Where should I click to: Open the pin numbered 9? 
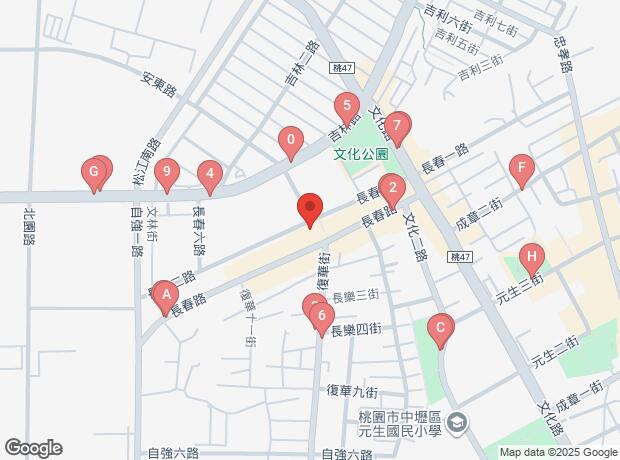click(167, 172)
